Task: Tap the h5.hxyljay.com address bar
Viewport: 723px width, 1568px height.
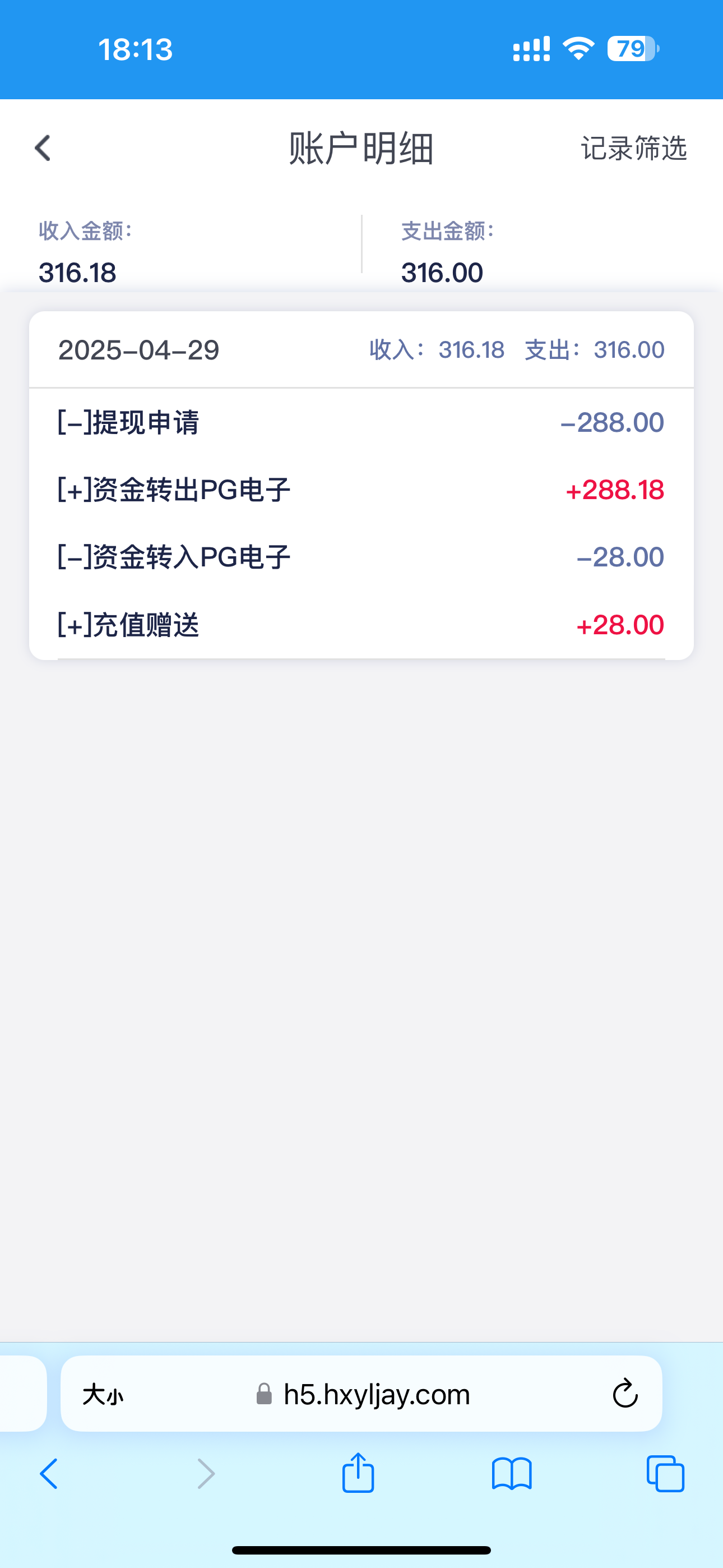Action: point(376,1395)
